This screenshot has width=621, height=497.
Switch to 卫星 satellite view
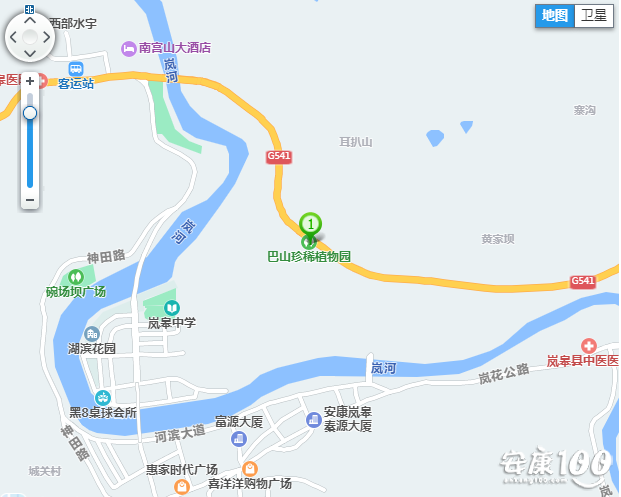(594, 15)
